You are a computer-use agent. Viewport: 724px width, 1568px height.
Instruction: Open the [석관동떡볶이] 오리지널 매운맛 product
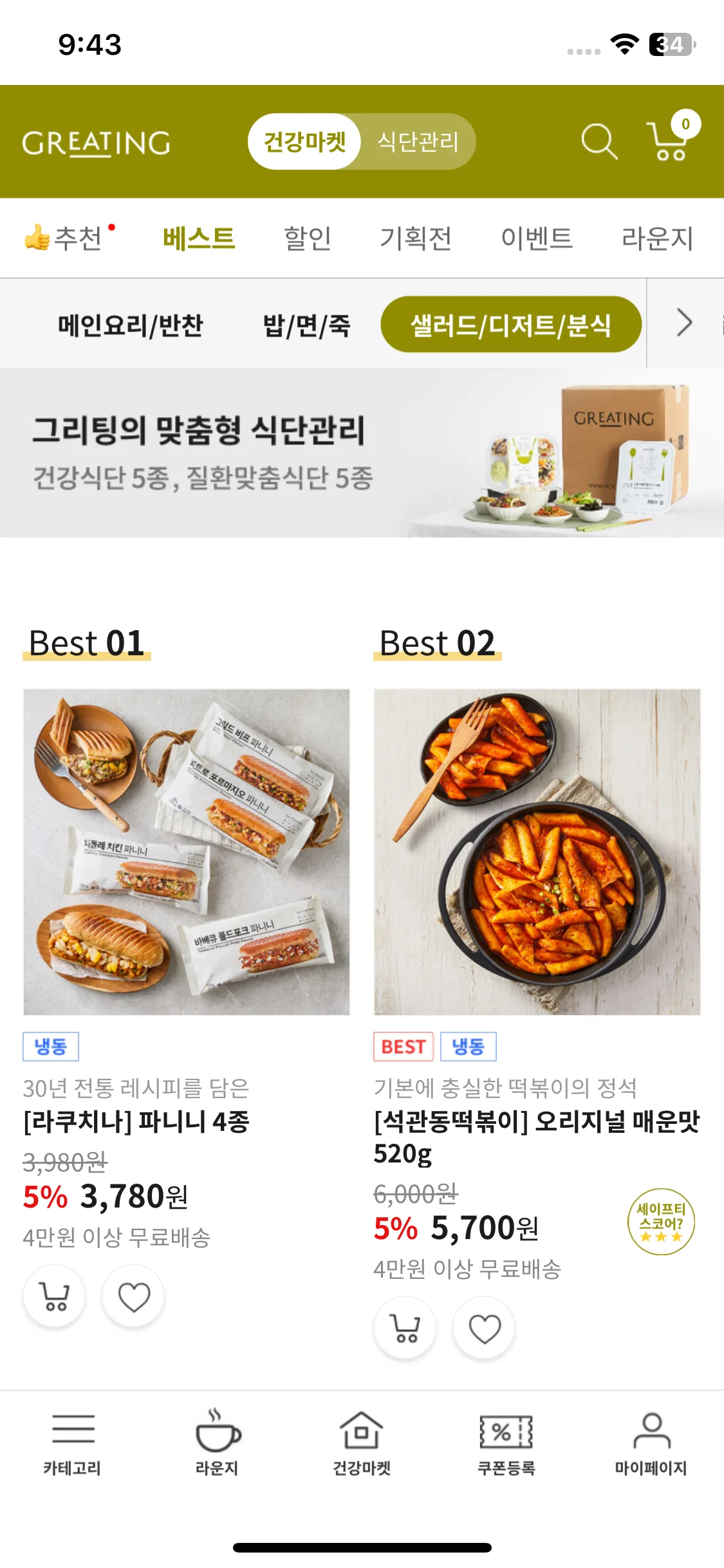(x=537, y=852)
